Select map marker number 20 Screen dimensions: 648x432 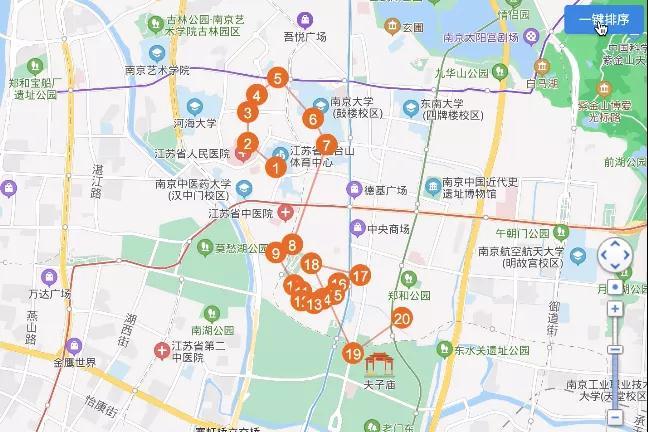click(402, 319)
